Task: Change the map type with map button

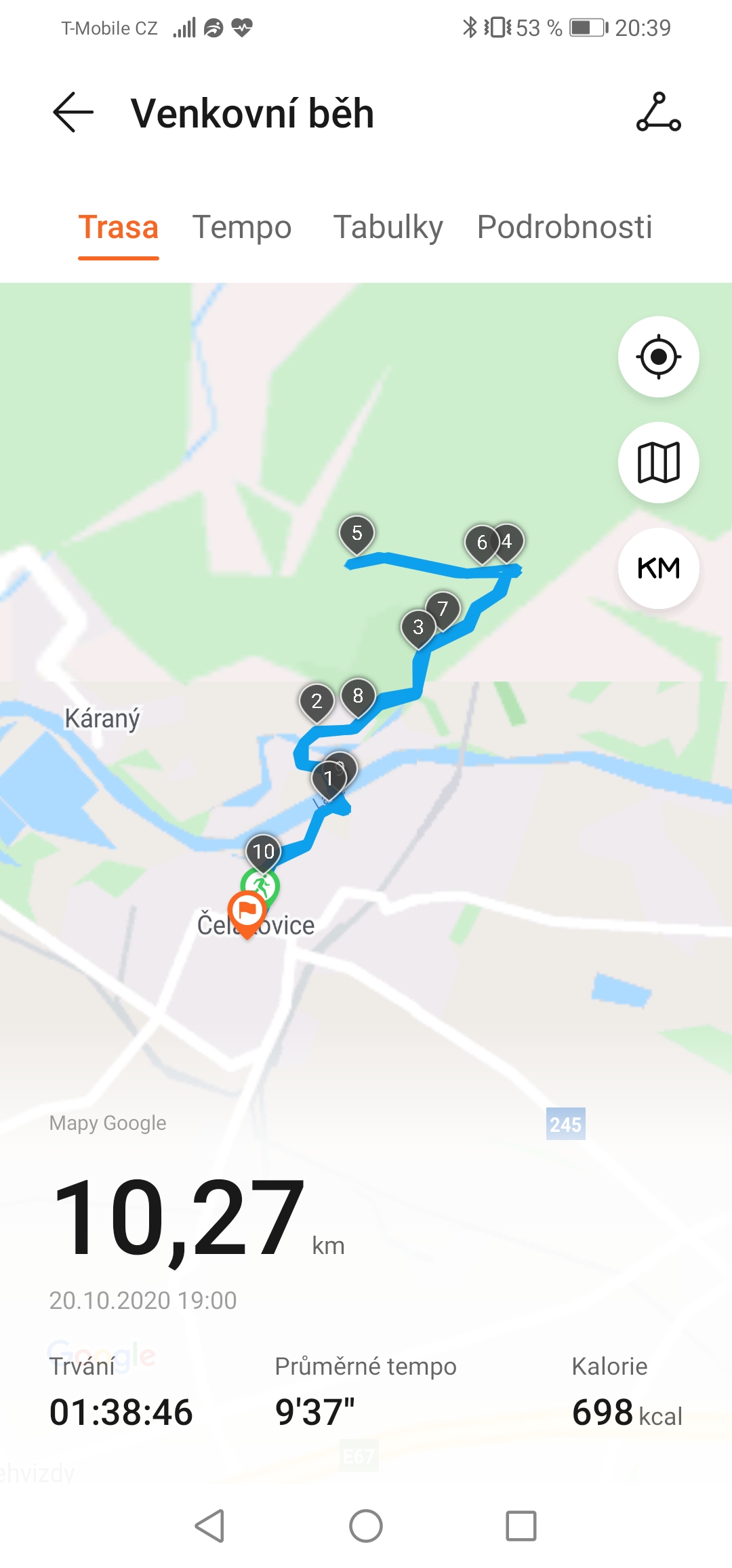Action: 658,463
